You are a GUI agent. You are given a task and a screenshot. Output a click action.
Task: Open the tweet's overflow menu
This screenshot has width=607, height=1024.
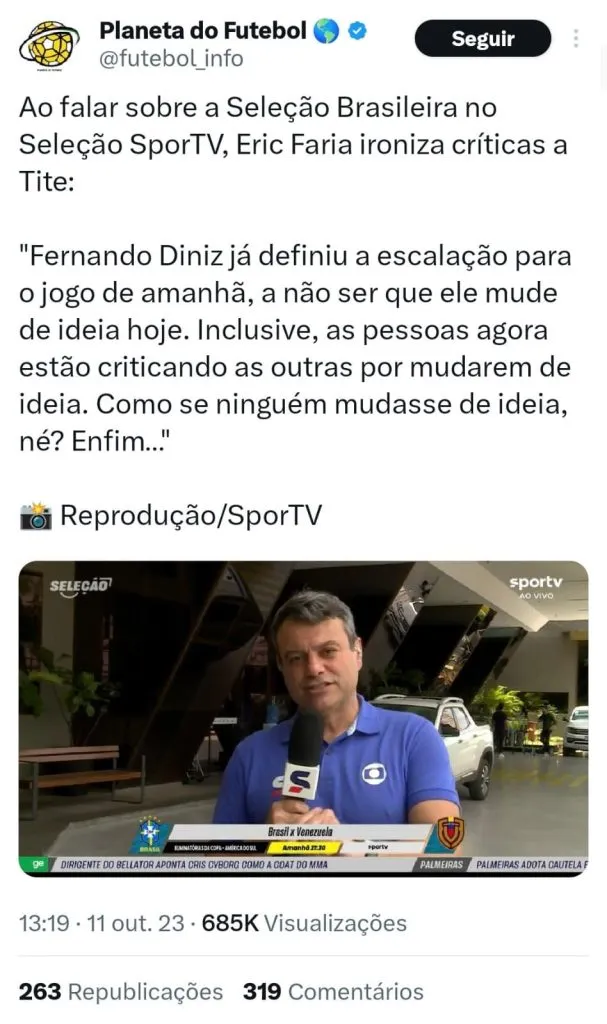[x=576, y=39]
